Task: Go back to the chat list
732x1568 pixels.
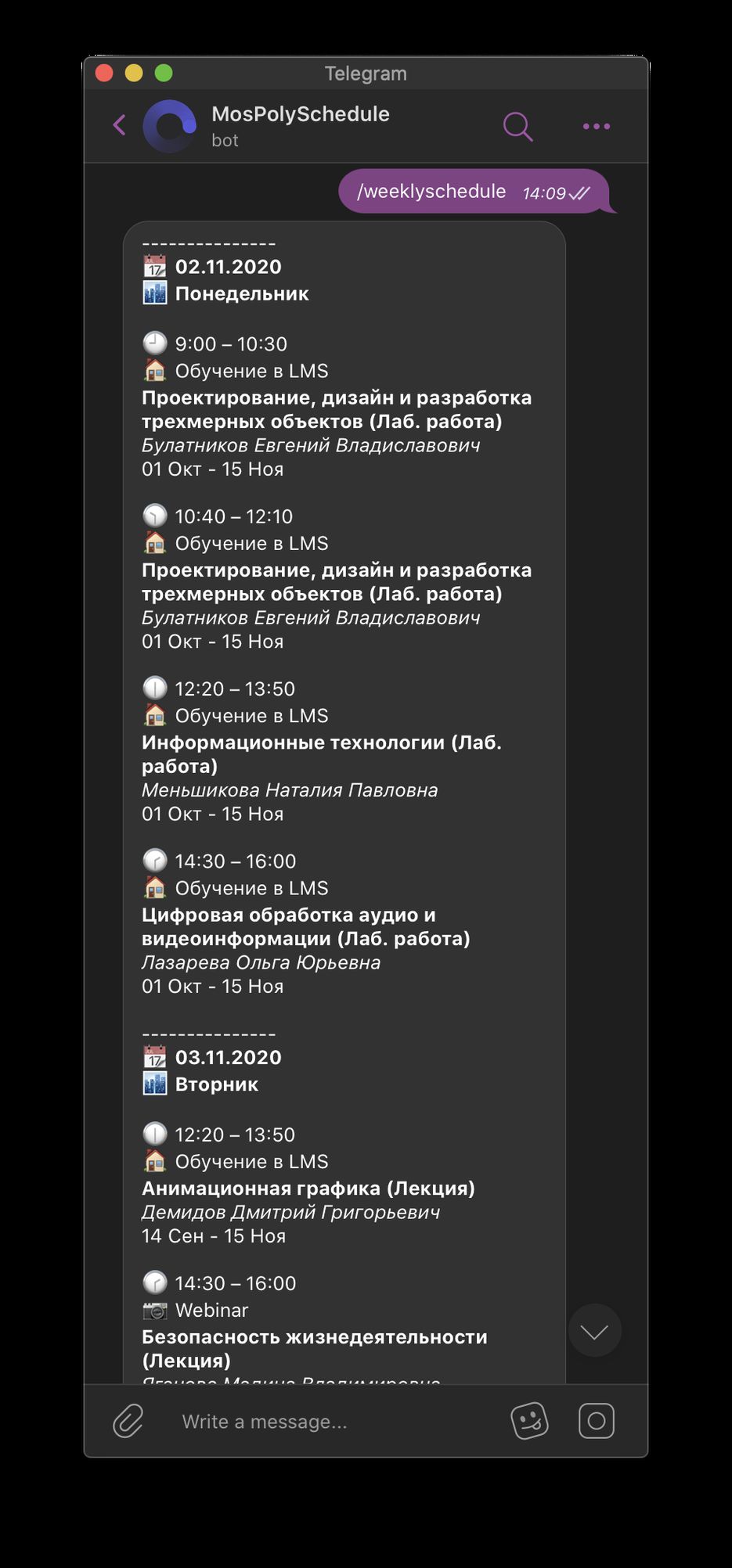Action: point(119,125)
